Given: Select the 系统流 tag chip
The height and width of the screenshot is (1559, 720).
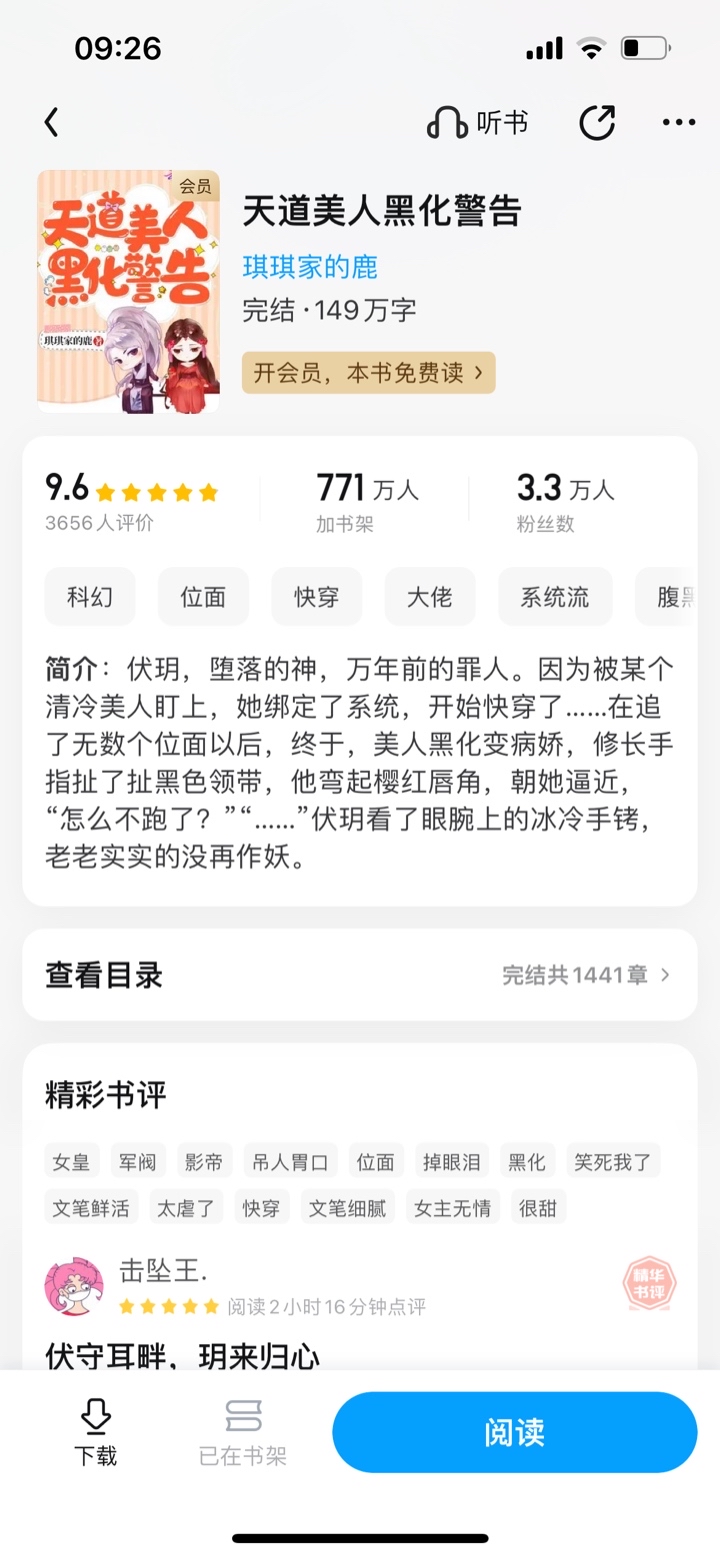Looking at the screenshot, I should point(555,597).
